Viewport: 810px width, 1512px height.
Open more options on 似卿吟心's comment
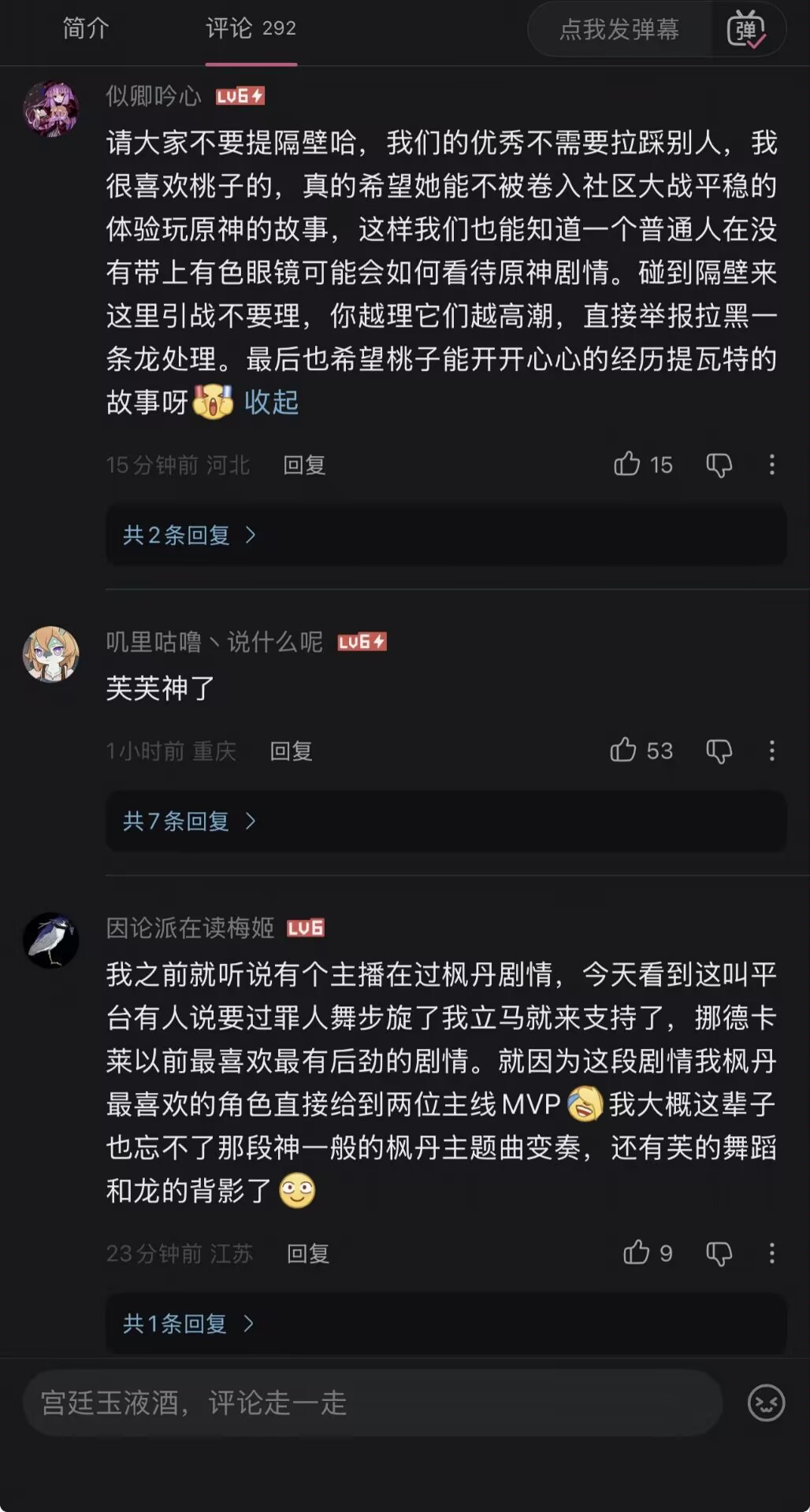coord(771,465)
